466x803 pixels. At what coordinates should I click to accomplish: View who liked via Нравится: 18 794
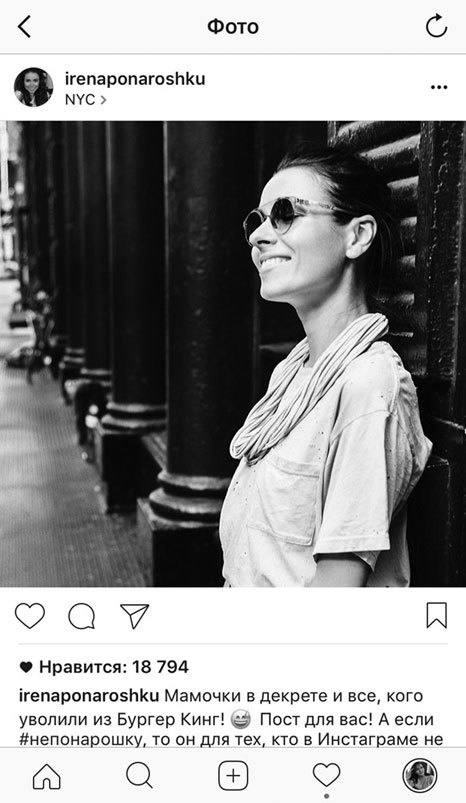pos(104,667)
